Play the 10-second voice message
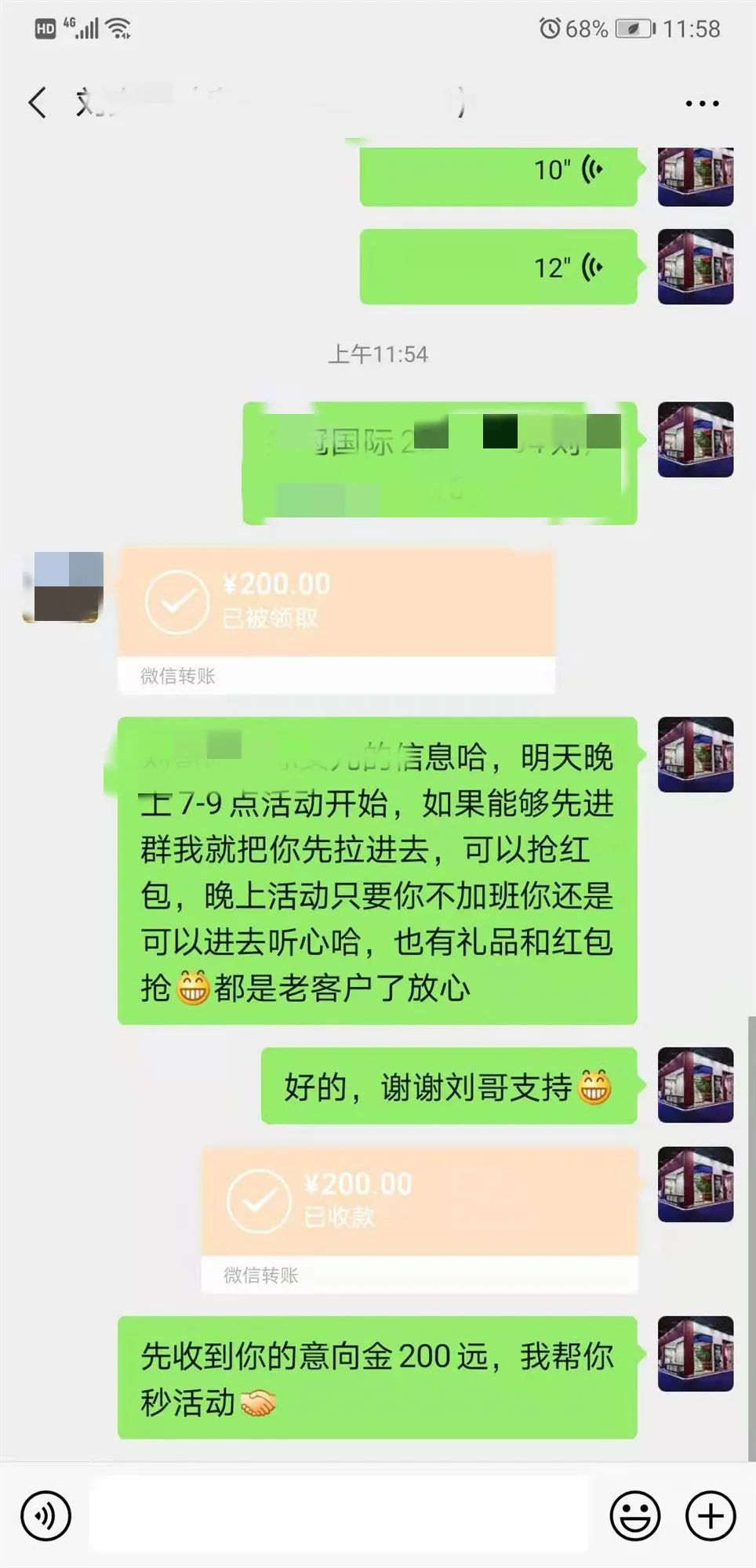The image size is (756, 1568). 498,170
